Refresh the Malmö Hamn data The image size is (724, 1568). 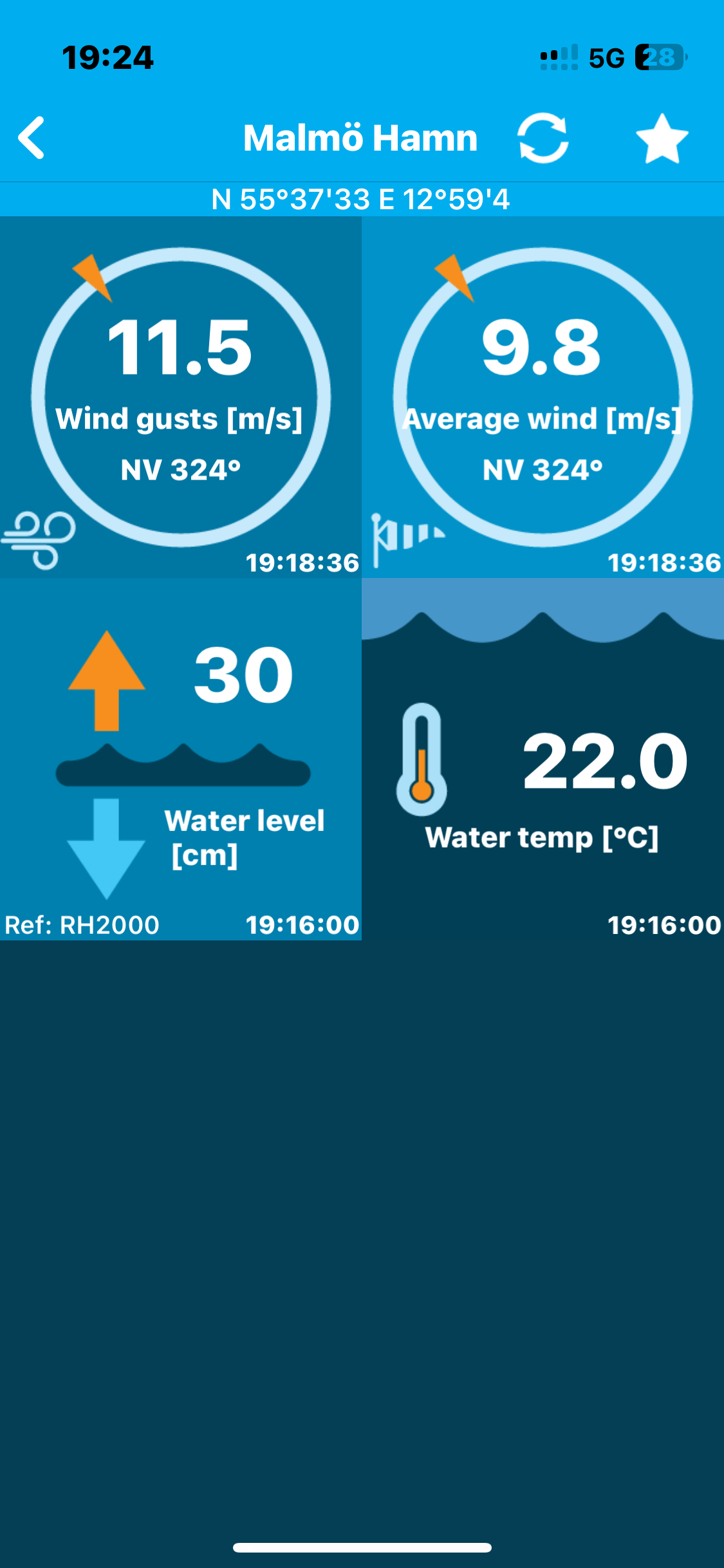(x=543, y=138)
